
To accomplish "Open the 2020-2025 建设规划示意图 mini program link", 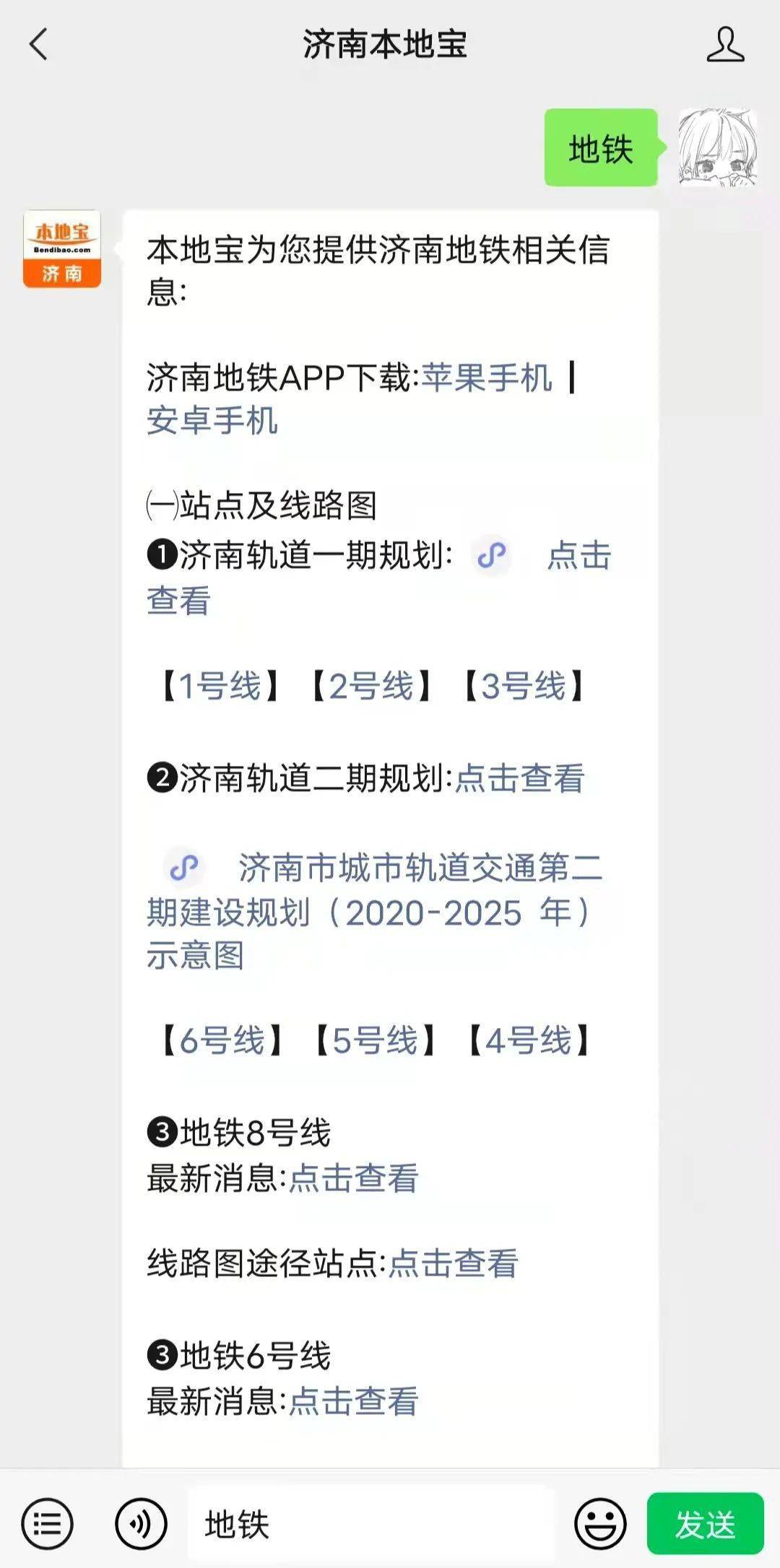I will tap(376, 911).
